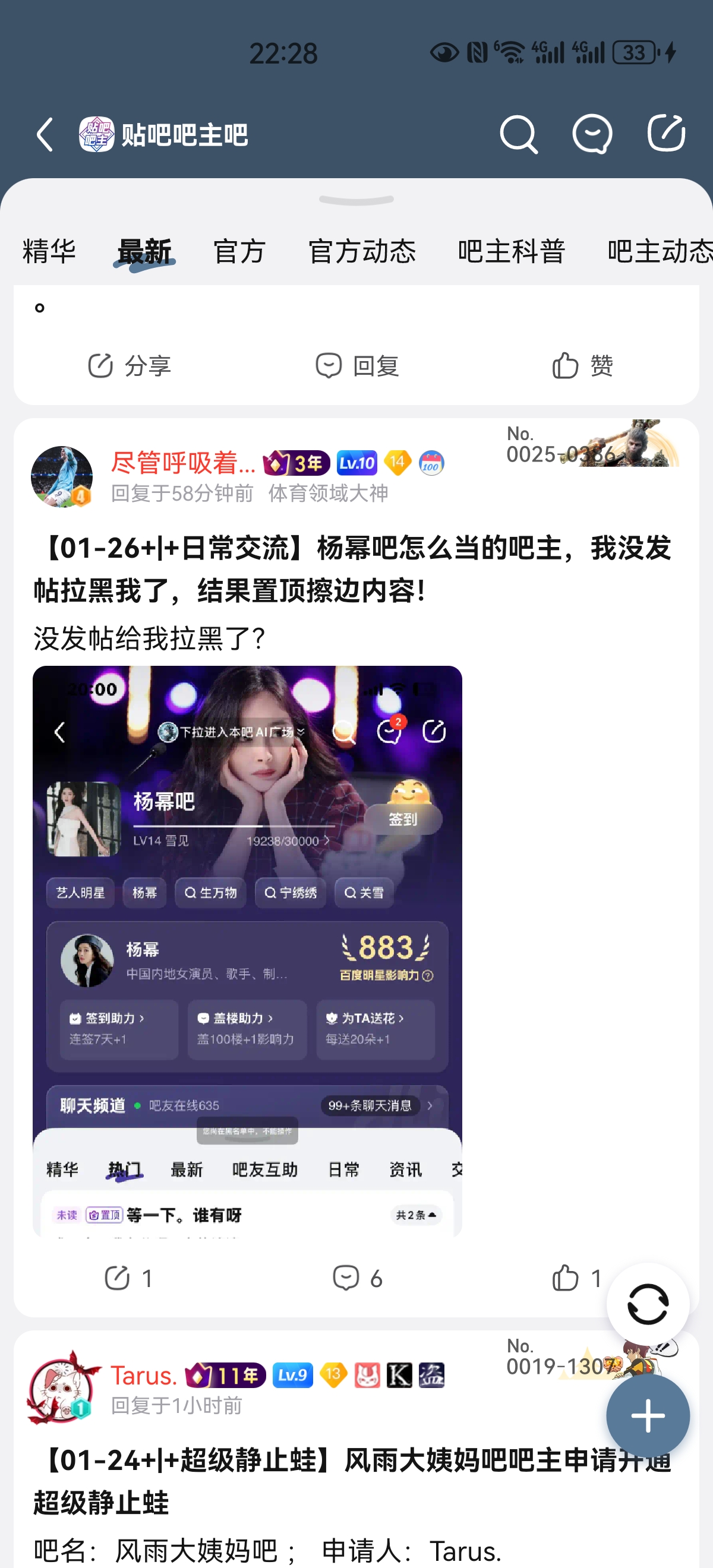Image resolution: width=713 pixels, height=1568 pixels.
Task: Open the 6 comments on 杨幂吧 post
Action: pyautogui.click(x=358, y=1278)
